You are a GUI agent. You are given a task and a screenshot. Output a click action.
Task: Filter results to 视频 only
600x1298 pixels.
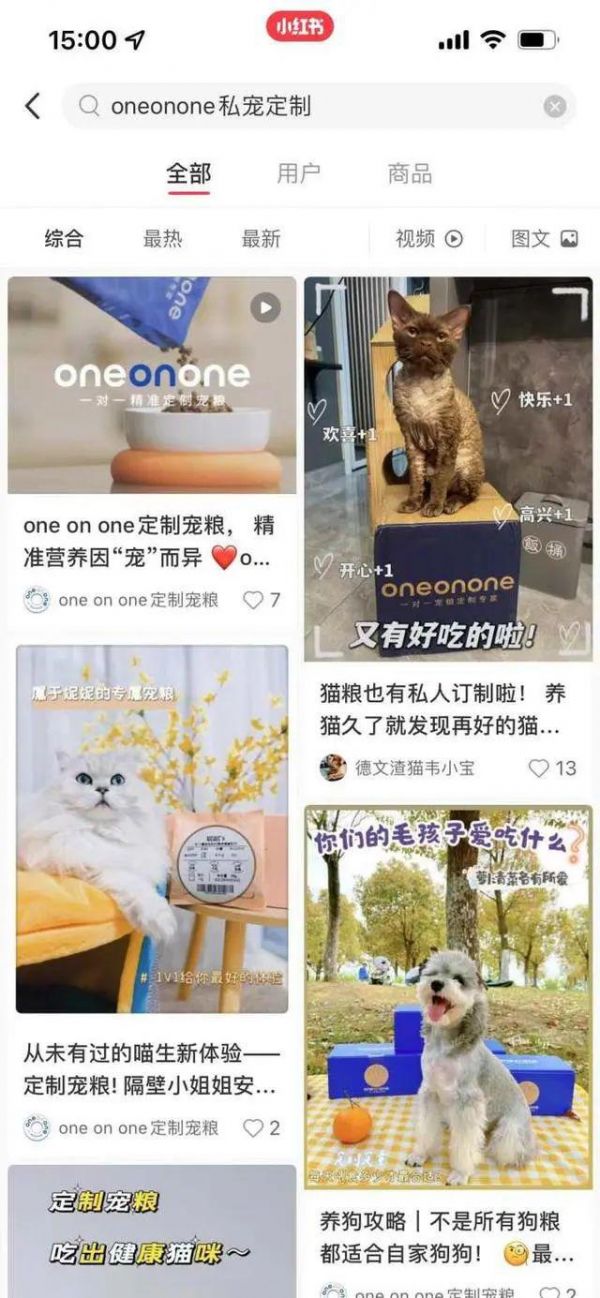(429, 239)
